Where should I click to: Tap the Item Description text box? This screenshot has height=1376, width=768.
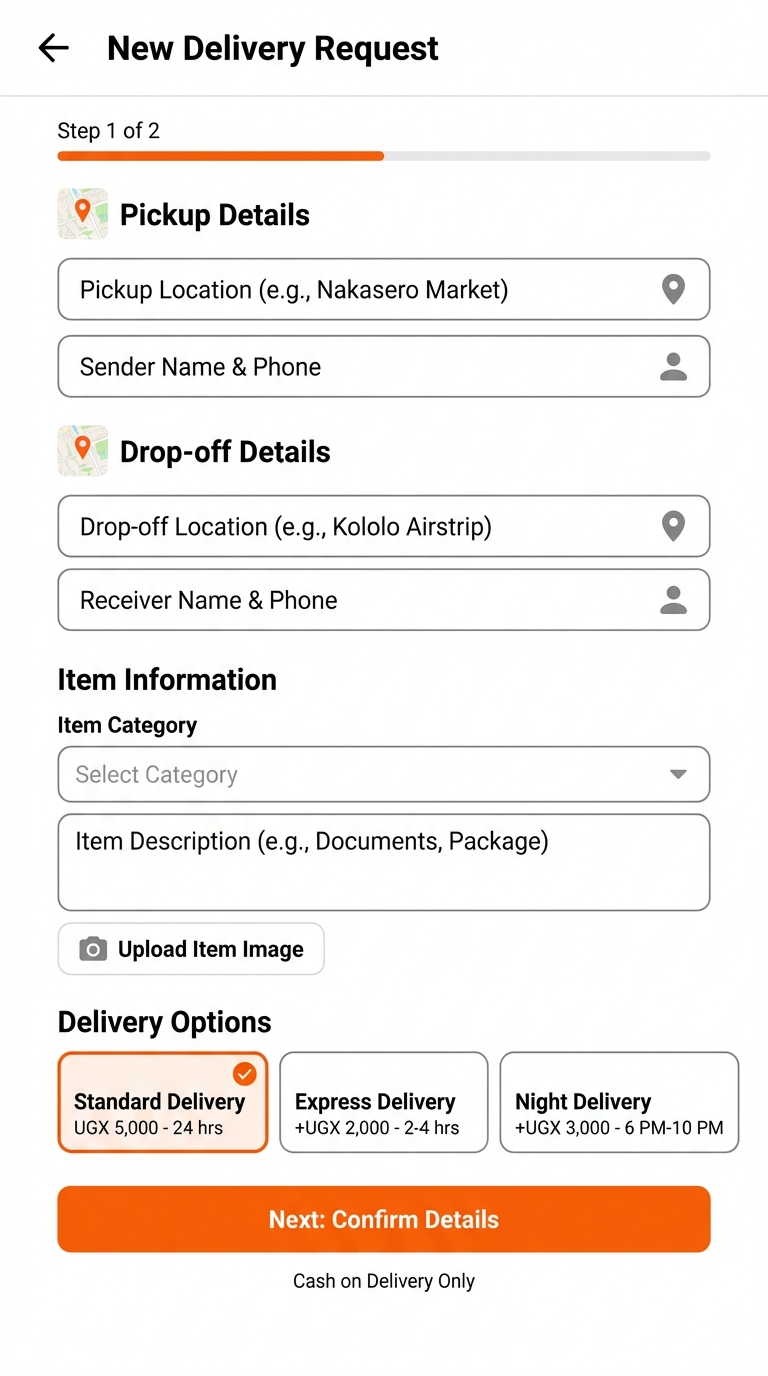click(x=383, y=862)
